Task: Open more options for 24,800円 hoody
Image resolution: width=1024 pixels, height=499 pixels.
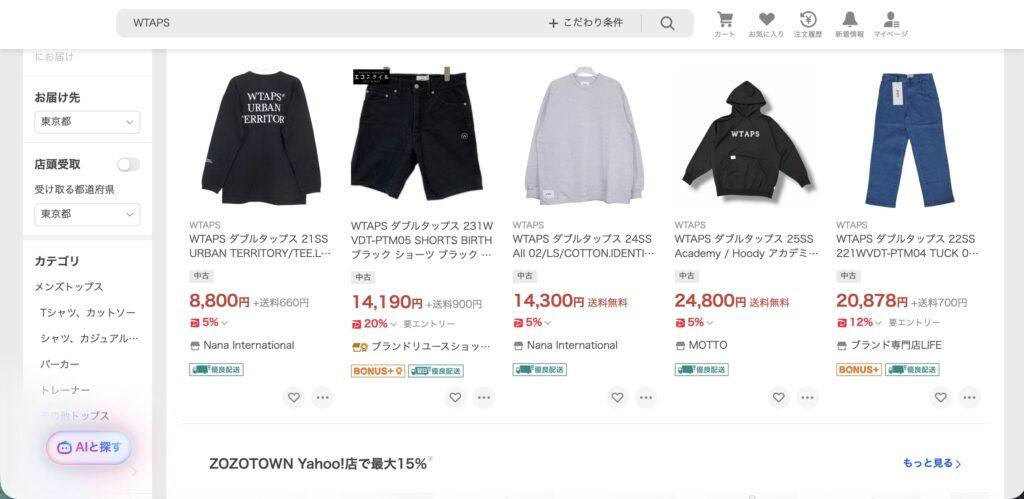Action: (808, 398)
